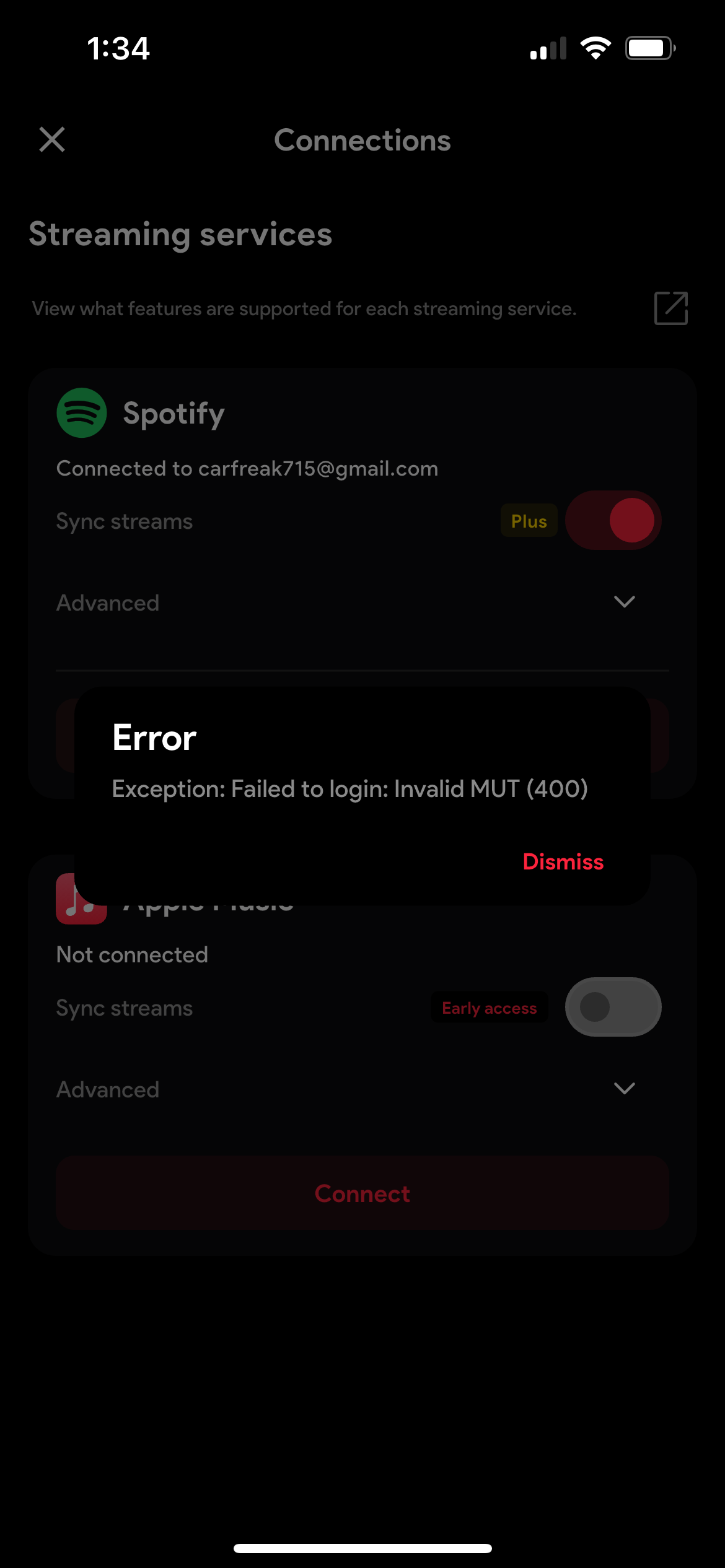
Task: Toggle Apple Music Sync streams switch
Action: (613, 1007)
